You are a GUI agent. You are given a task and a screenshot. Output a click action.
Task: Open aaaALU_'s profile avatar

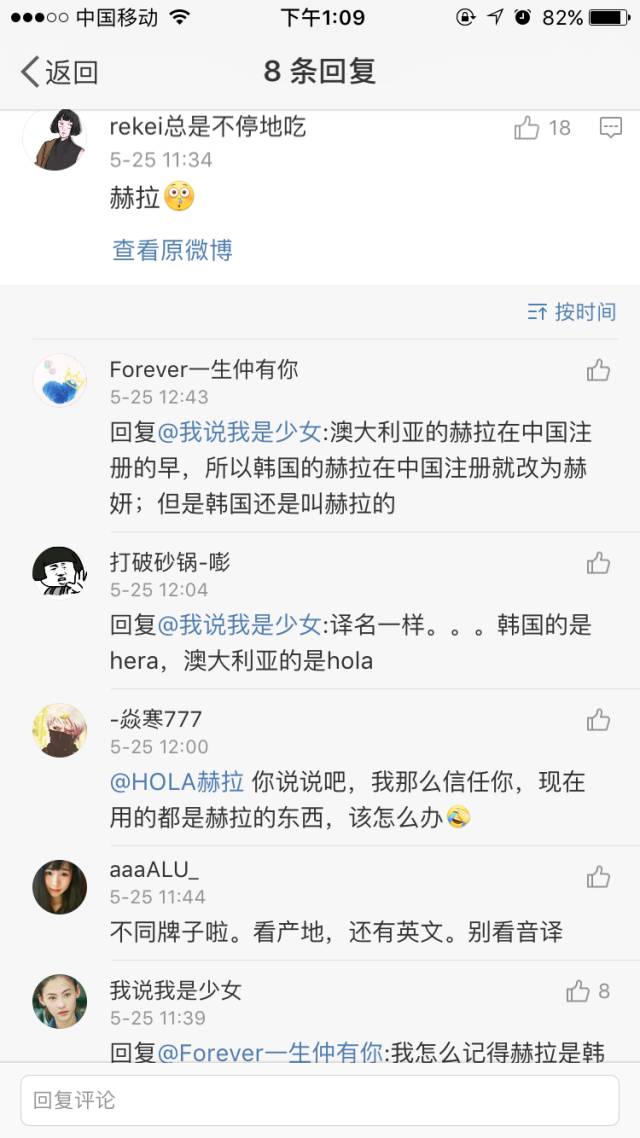[x=59, y=885]
